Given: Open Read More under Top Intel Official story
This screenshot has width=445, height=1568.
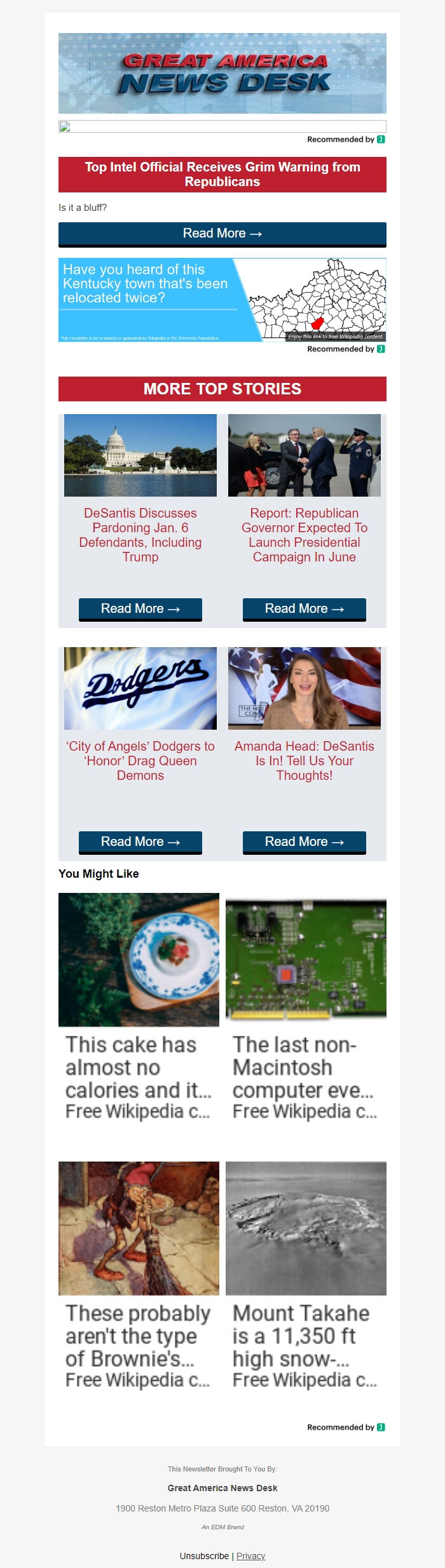Looking at the screenshot, I should click(222, 234).
